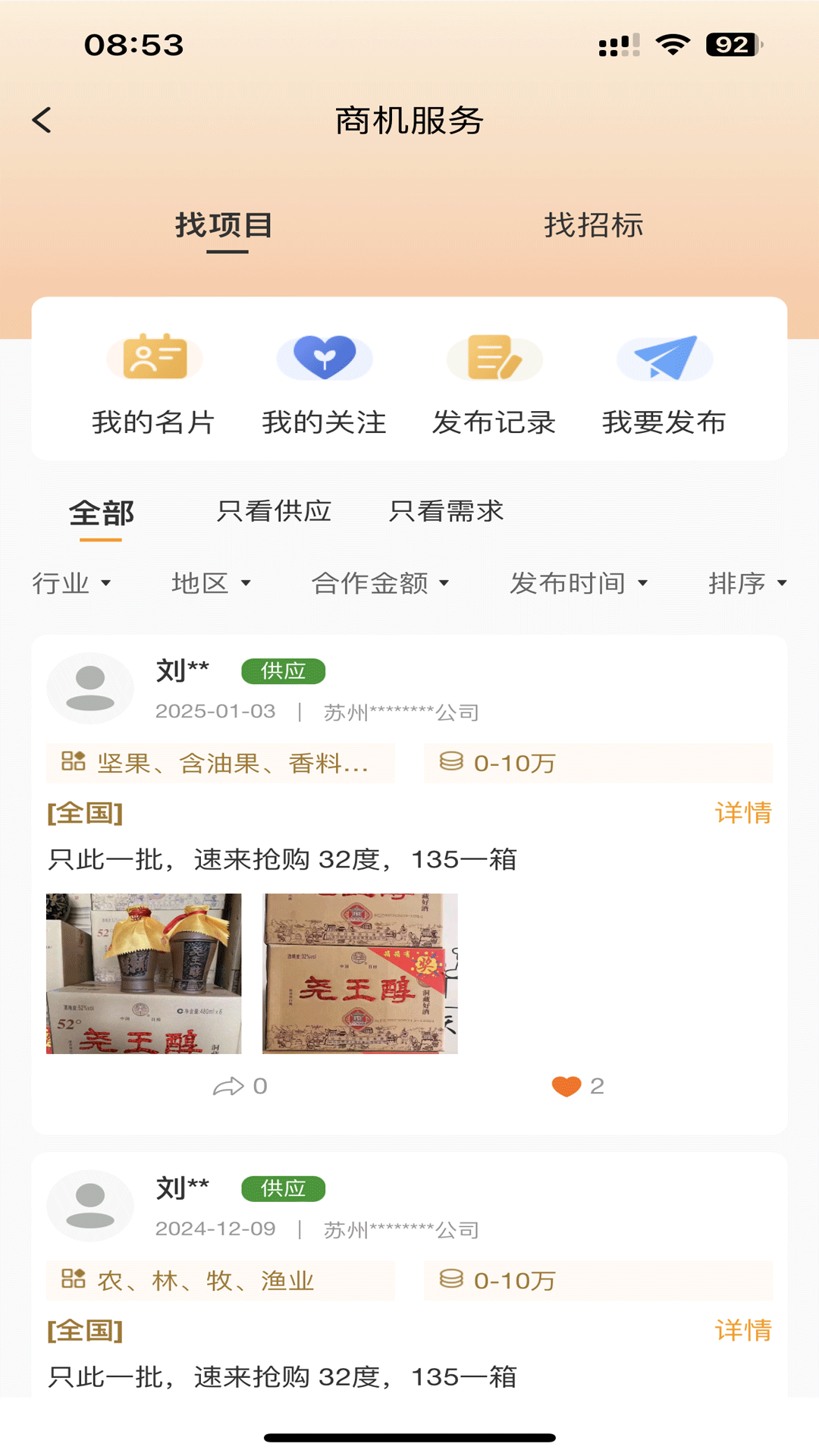The height and width of the screenshot is (1456, 819).
Task: Tap the share arrow icon on first post
Action: coord(227,1086)
